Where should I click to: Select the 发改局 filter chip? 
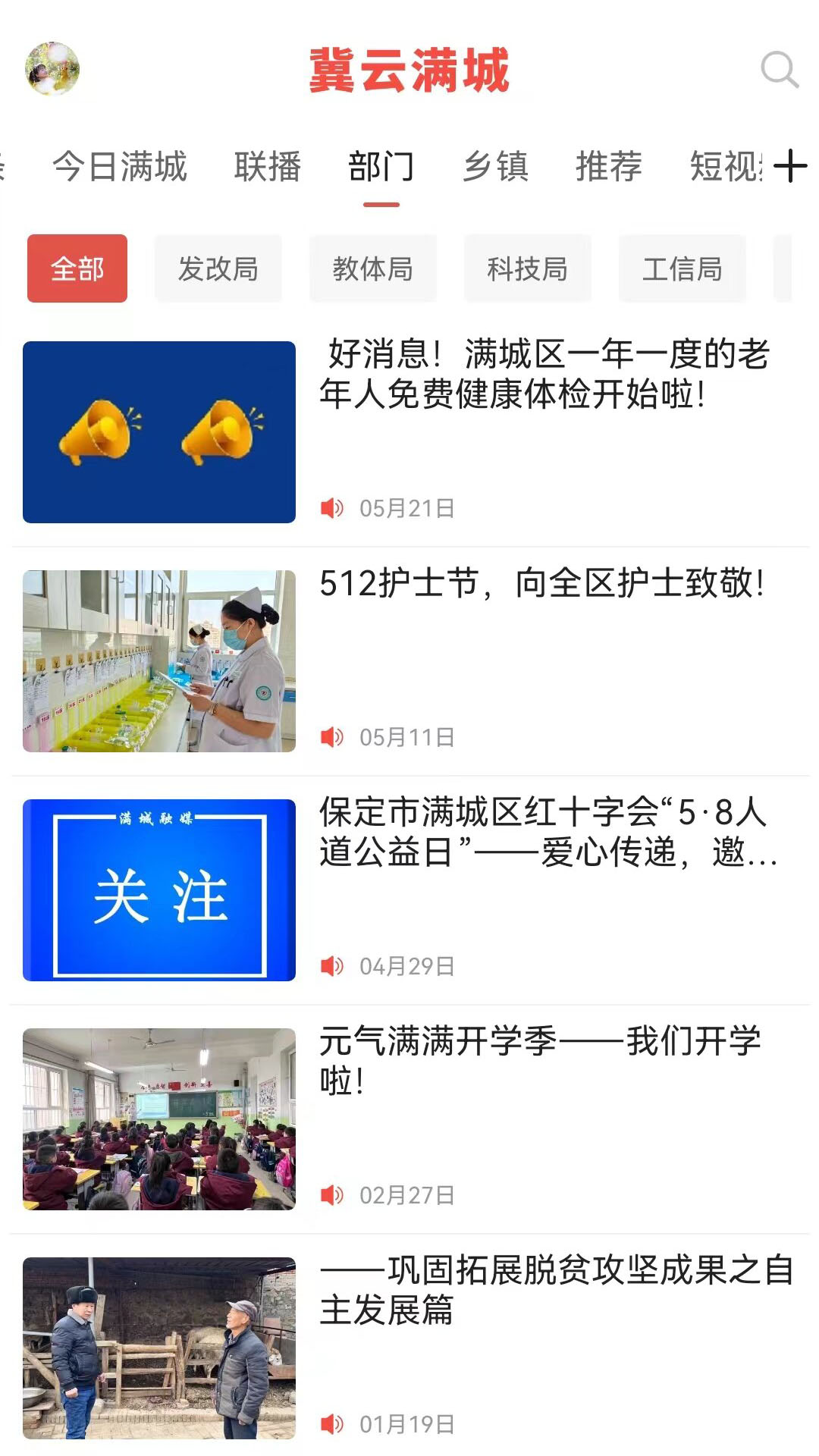218,268
